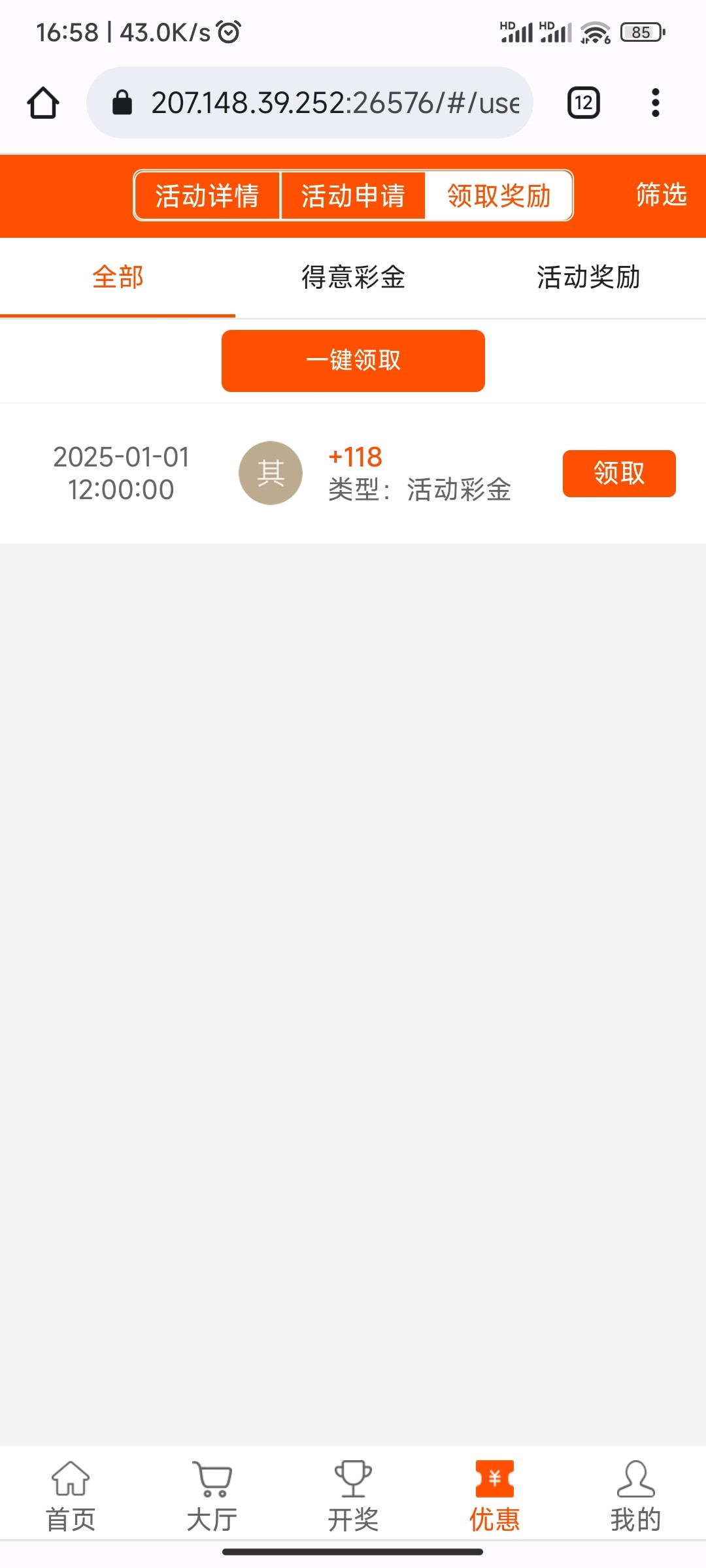Open the 我的 profile tab
Screen dimensions: 706x1568
[635, 1496]
